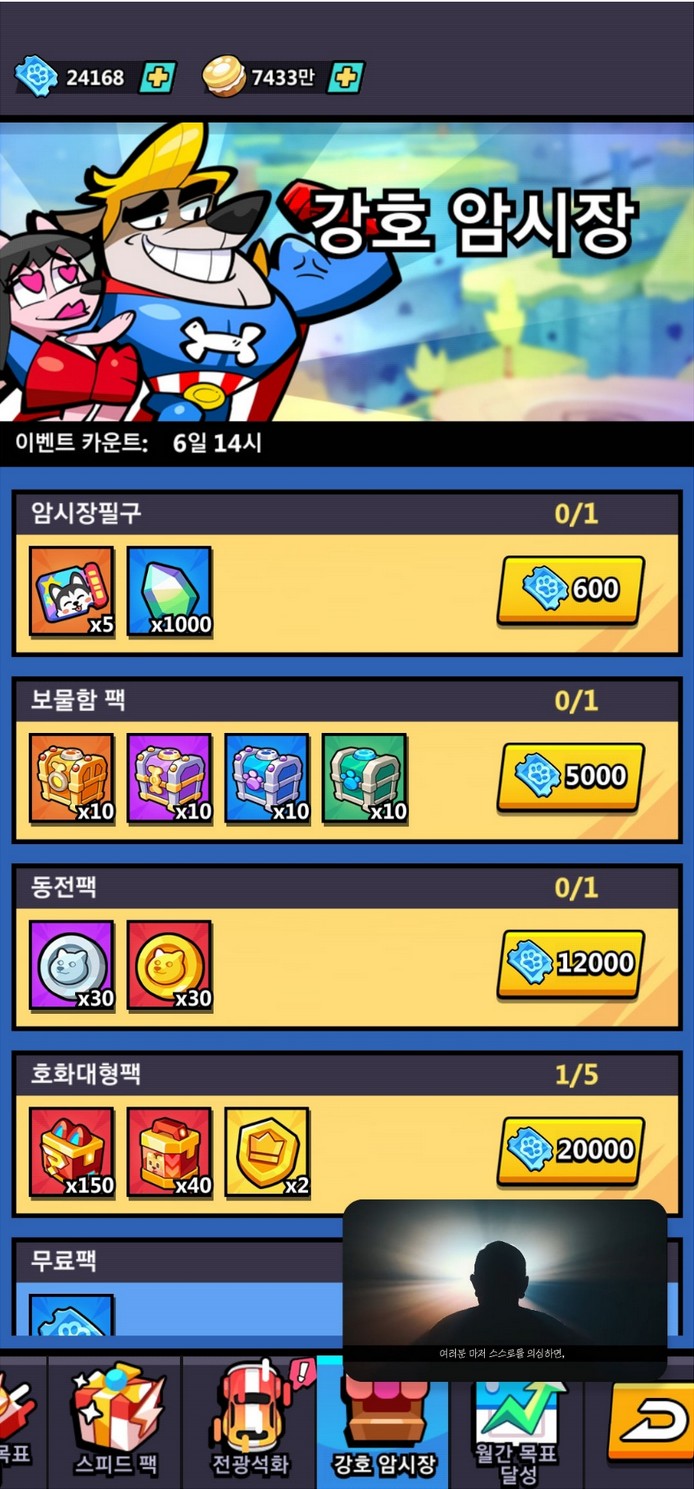The height and width of the screenshot is (1489, 694).
Task: Buy 암시장필구 pack for 600 tickets
Action: click(570, 590)
